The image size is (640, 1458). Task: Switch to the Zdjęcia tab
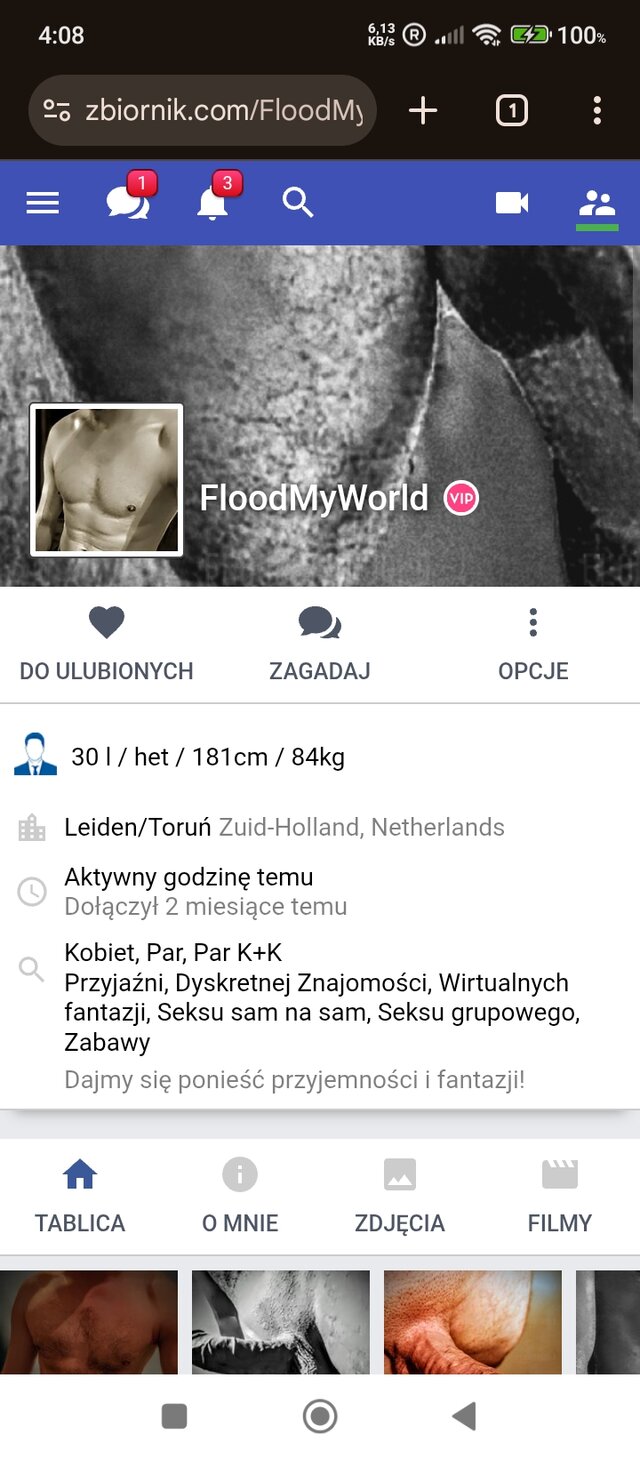(400, 1197)
